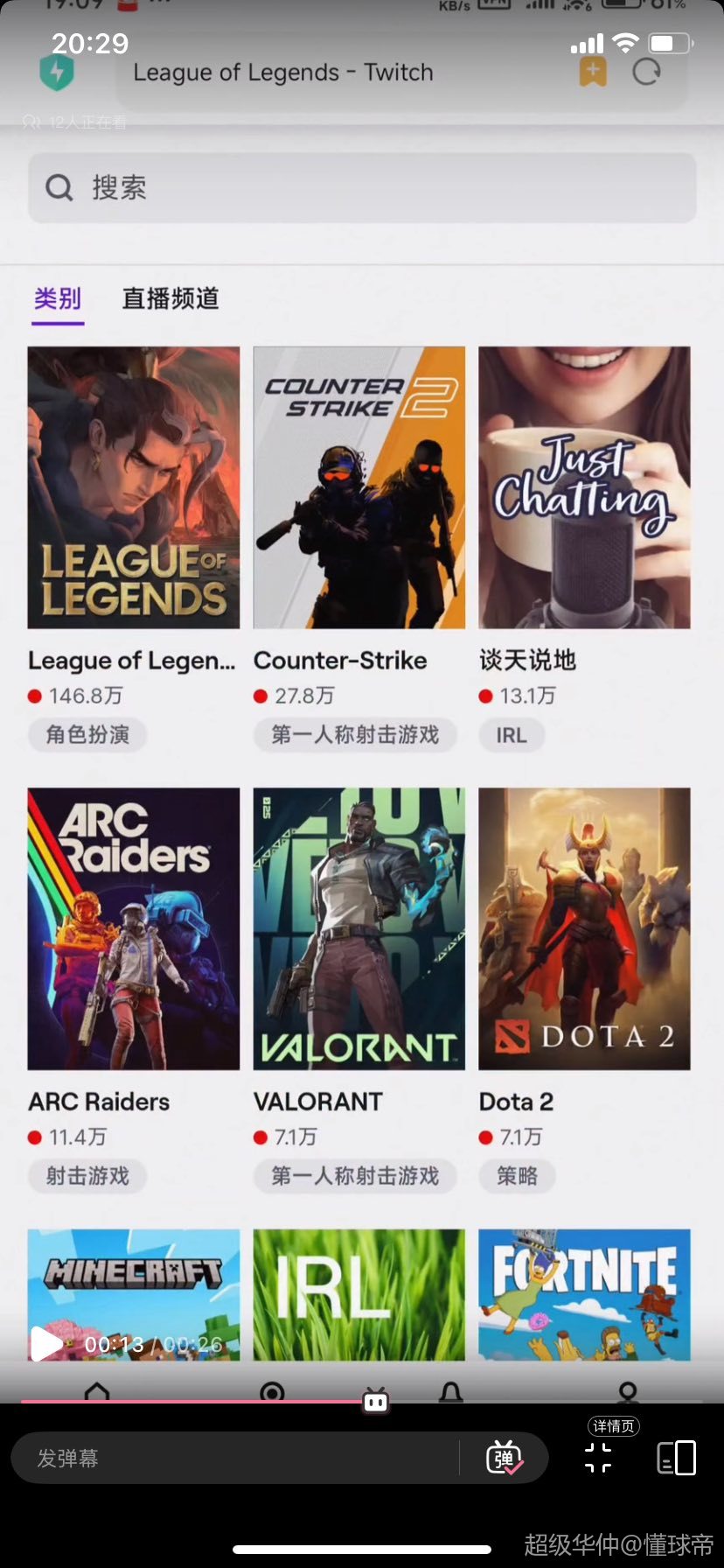724x1568 pixels.
Task: Switch to the 直播频道 tab
Action: pos(171,298)
